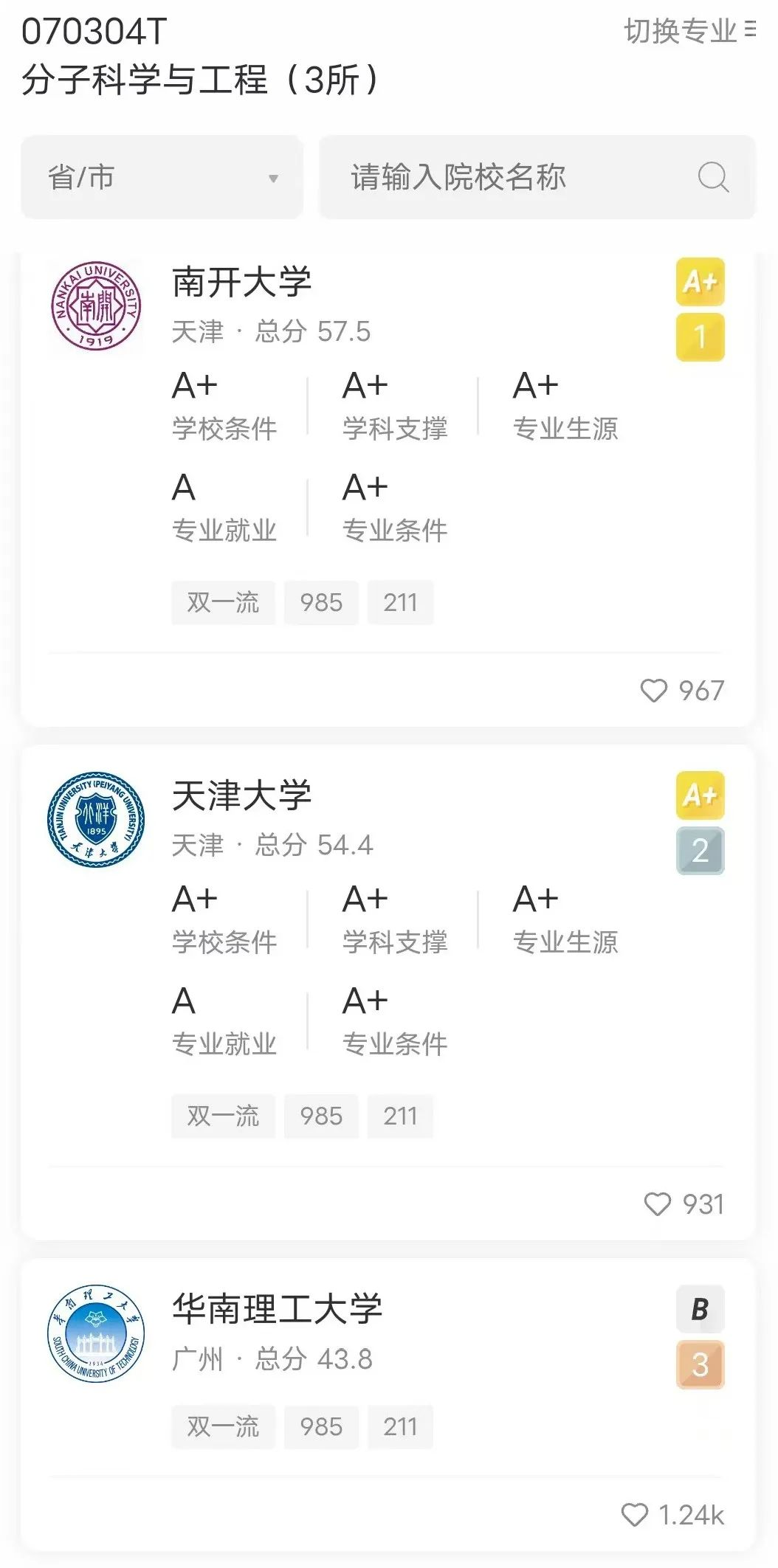Like 天津大学 with the heart icon

point(658,1204)
